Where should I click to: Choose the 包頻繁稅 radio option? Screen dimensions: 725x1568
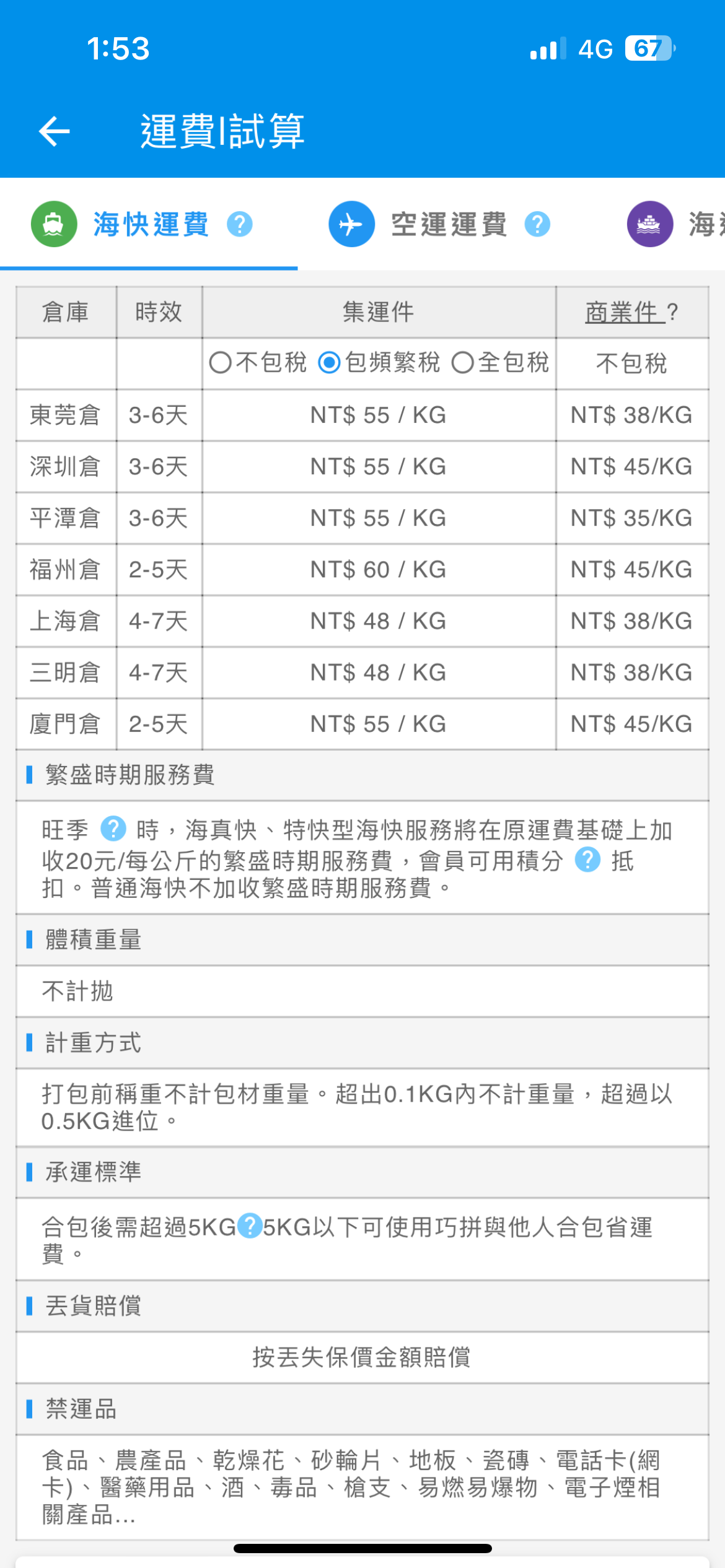point(379,363)
